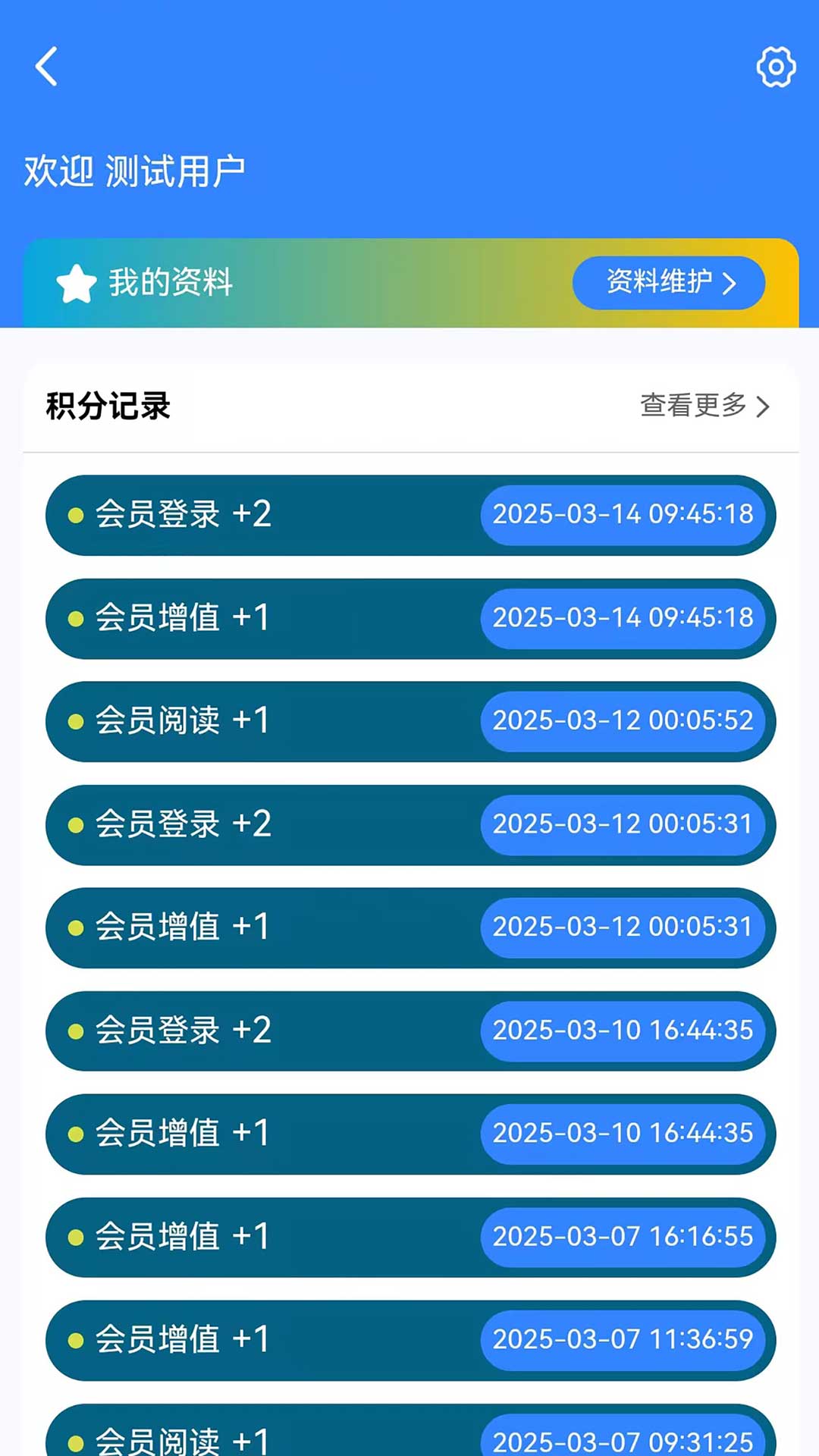Tap the timestamp pill showing 2025-03-14 09:45:18
The width and height of the screenshot is (819, 1456).
point(623,515)
